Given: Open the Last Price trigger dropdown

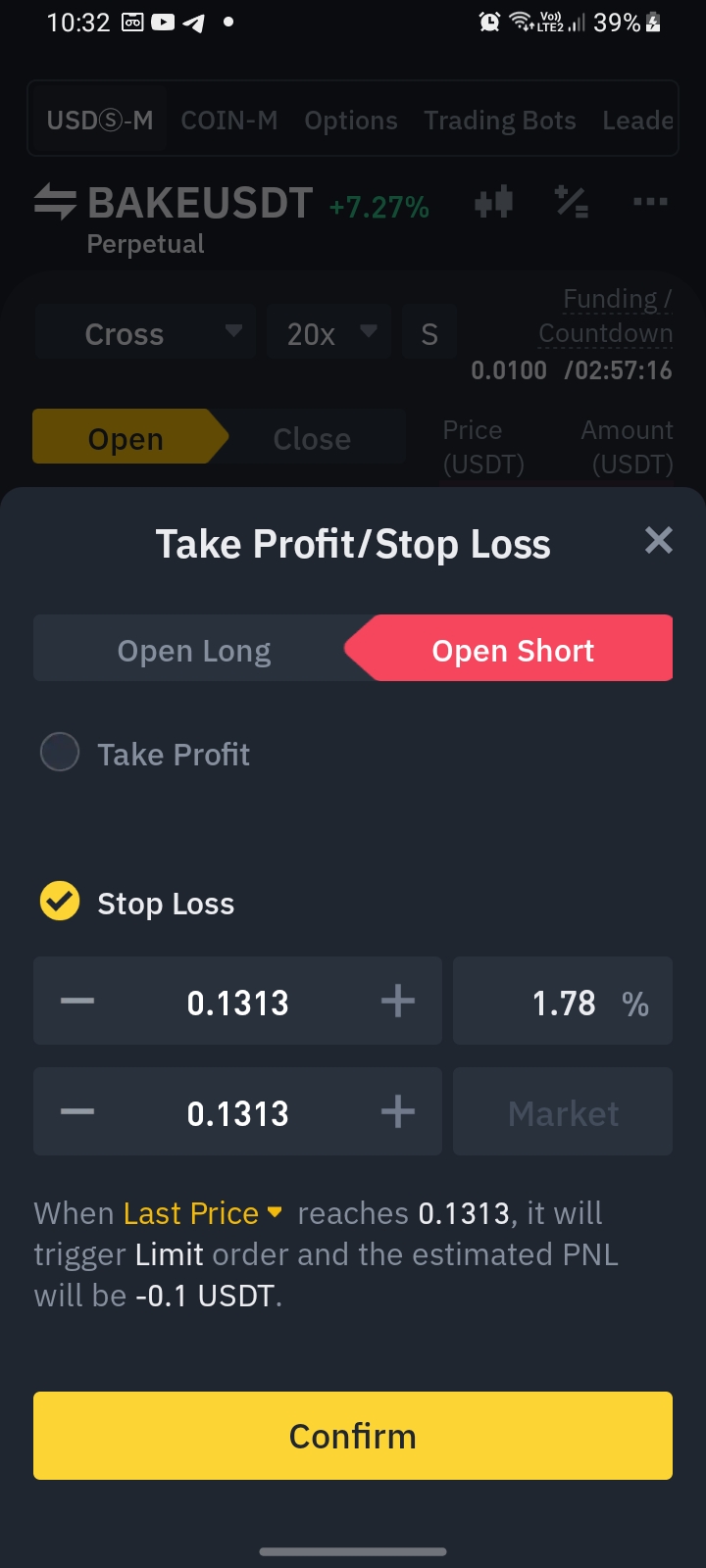Looking at the screenshot, I should (203, 1213).
